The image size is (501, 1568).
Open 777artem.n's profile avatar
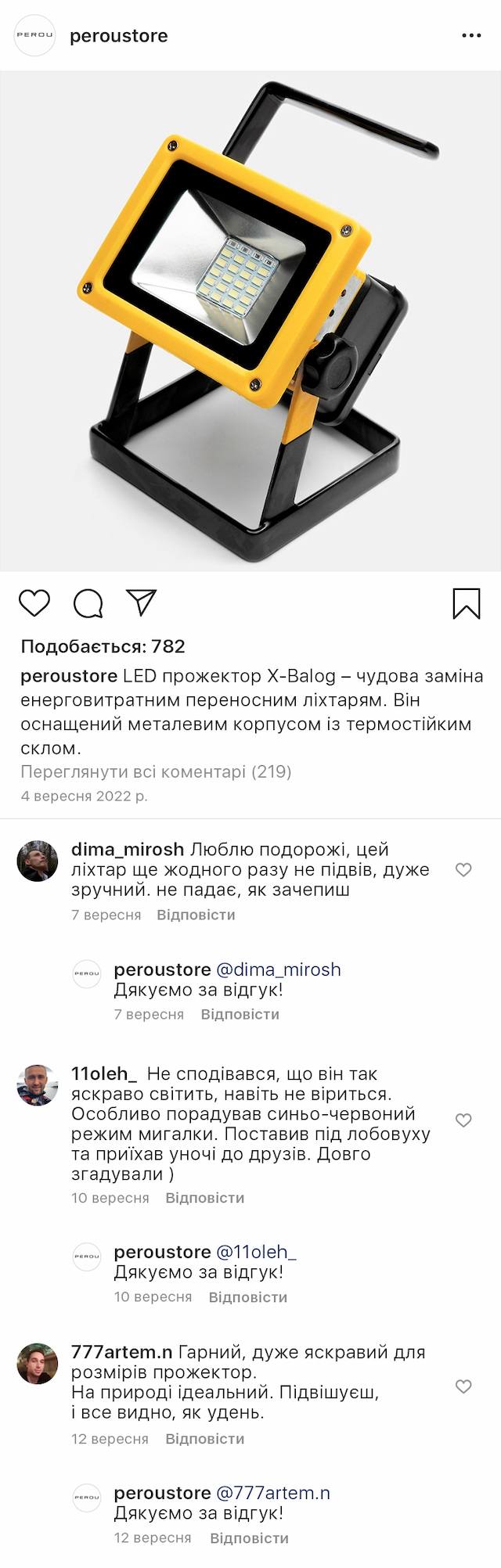pos(38,1364)
